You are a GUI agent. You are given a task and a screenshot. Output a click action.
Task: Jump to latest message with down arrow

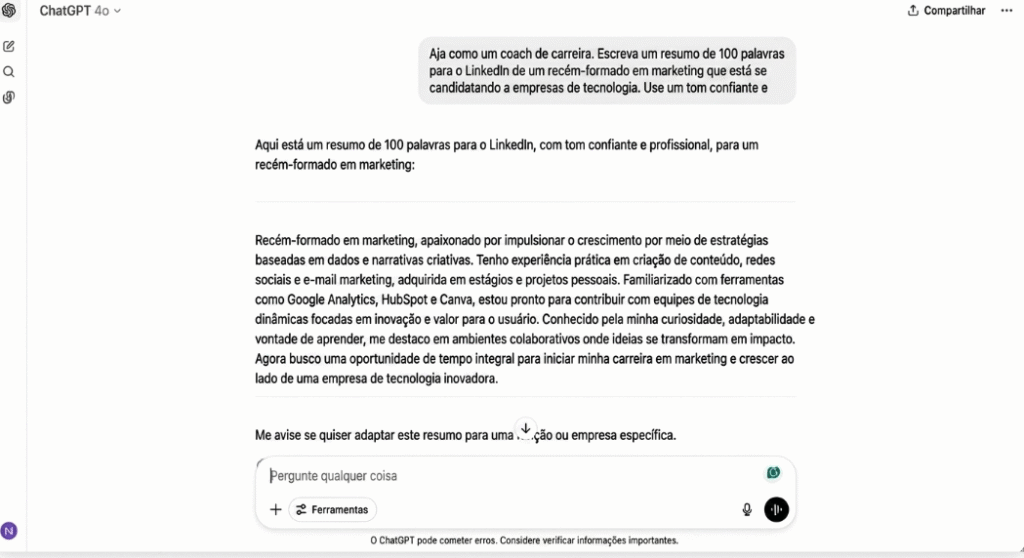pyautogui.click(x=526, y=428)
